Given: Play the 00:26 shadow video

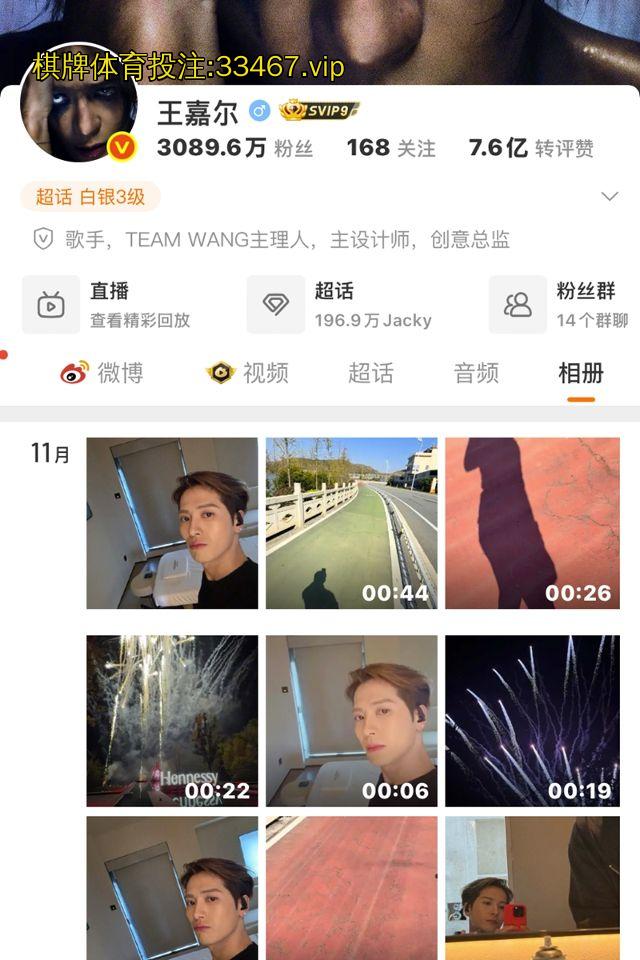Looking at the screenshot, I should point(532,523).
